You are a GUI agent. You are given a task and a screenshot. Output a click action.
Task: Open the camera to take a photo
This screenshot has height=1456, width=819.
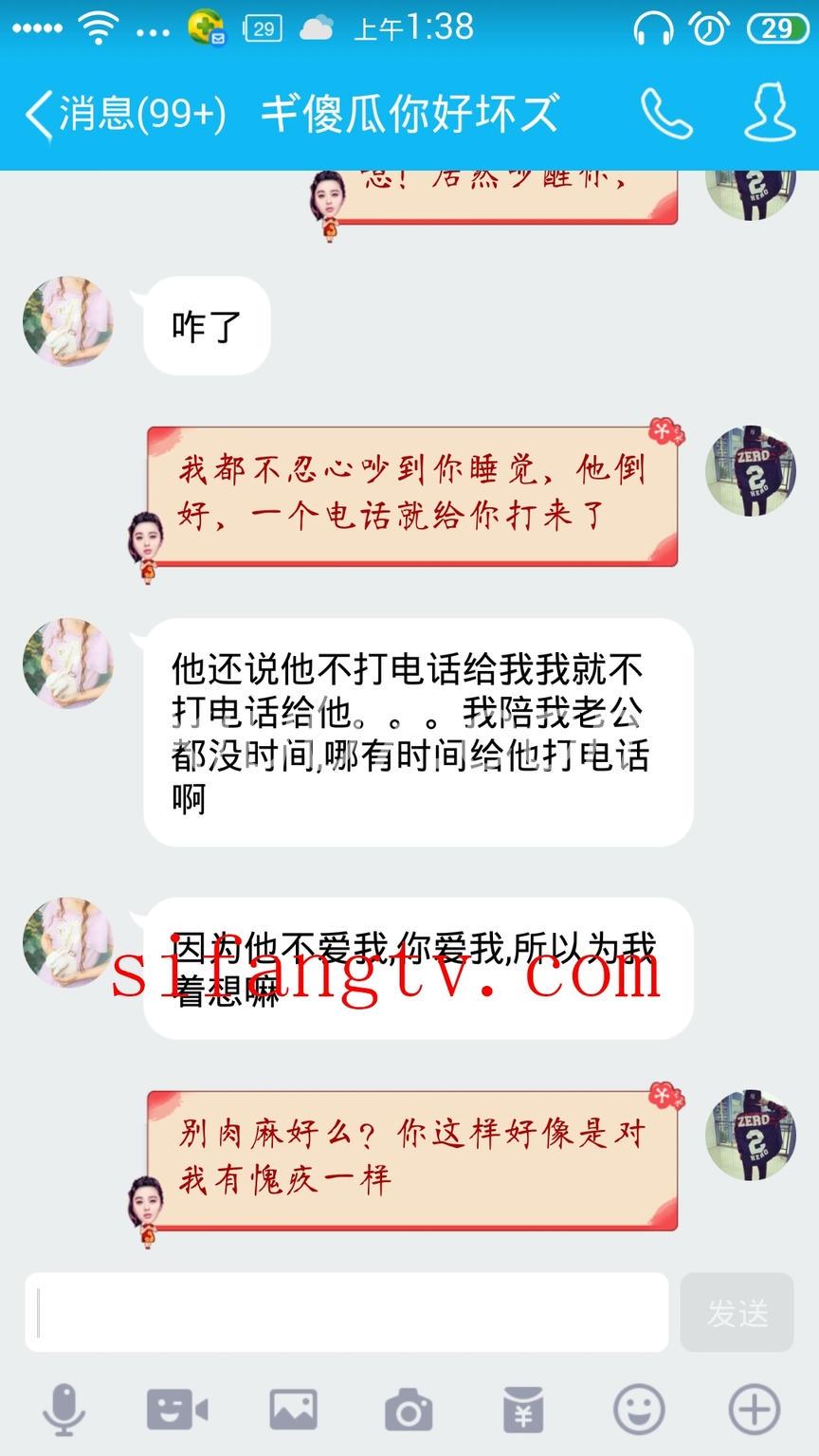click(x=409, y=1410)
